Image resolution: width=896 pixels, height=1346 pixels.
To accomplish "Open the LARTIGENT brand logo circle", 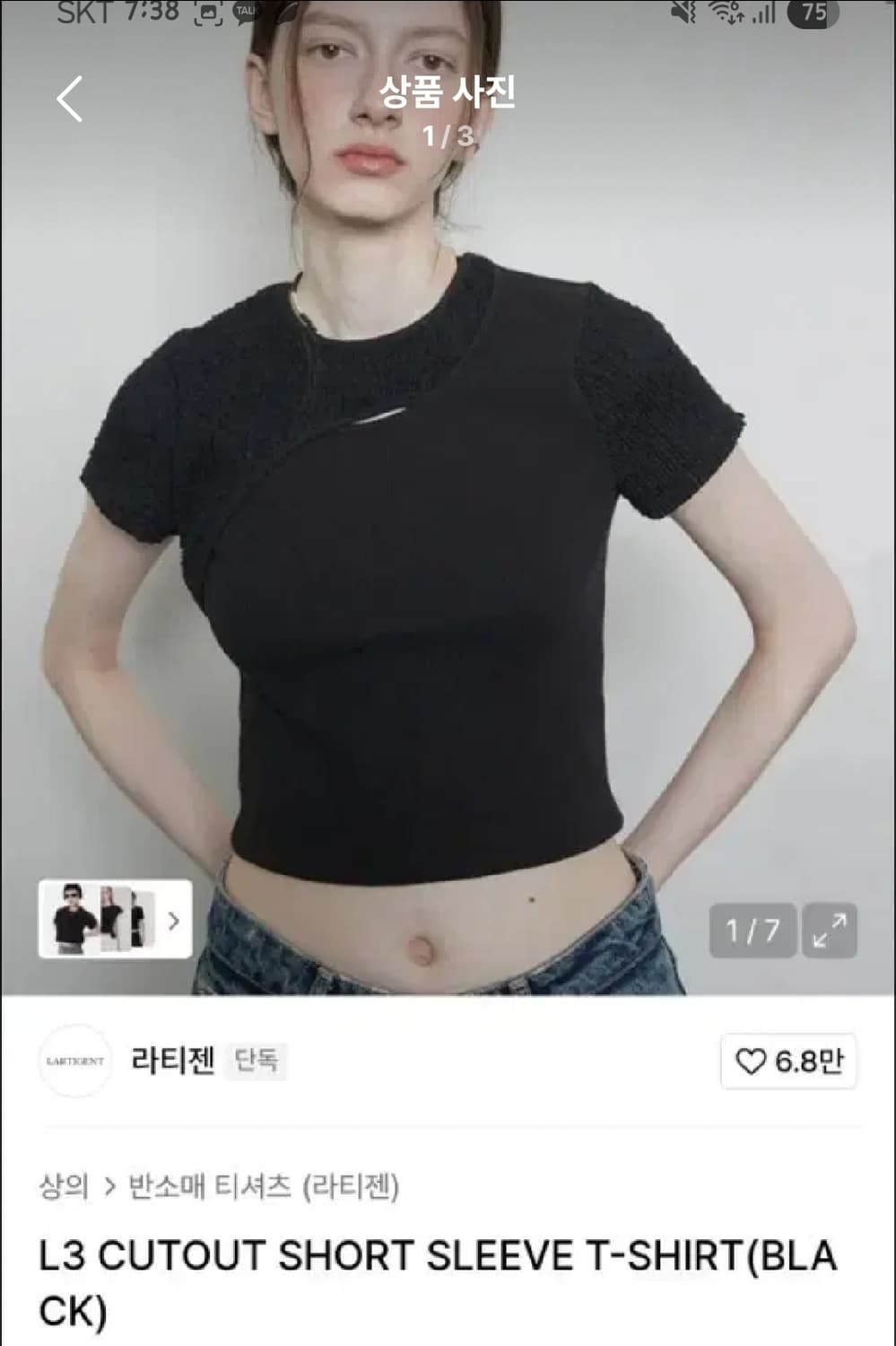I will [x=76, y=1060].
